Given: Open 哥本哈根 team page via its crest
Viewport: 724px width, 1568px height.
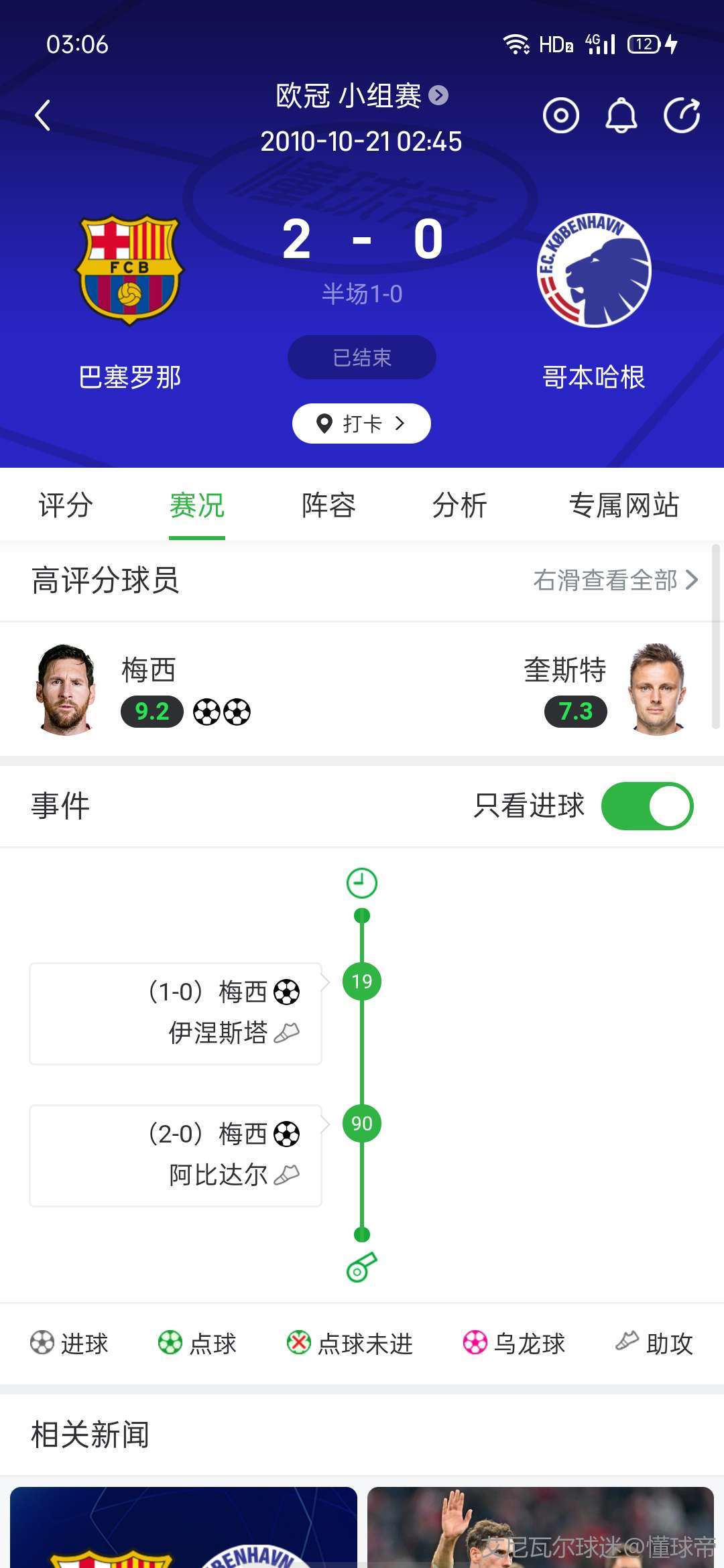Looking at the screenshot, I should click(593, 269).
